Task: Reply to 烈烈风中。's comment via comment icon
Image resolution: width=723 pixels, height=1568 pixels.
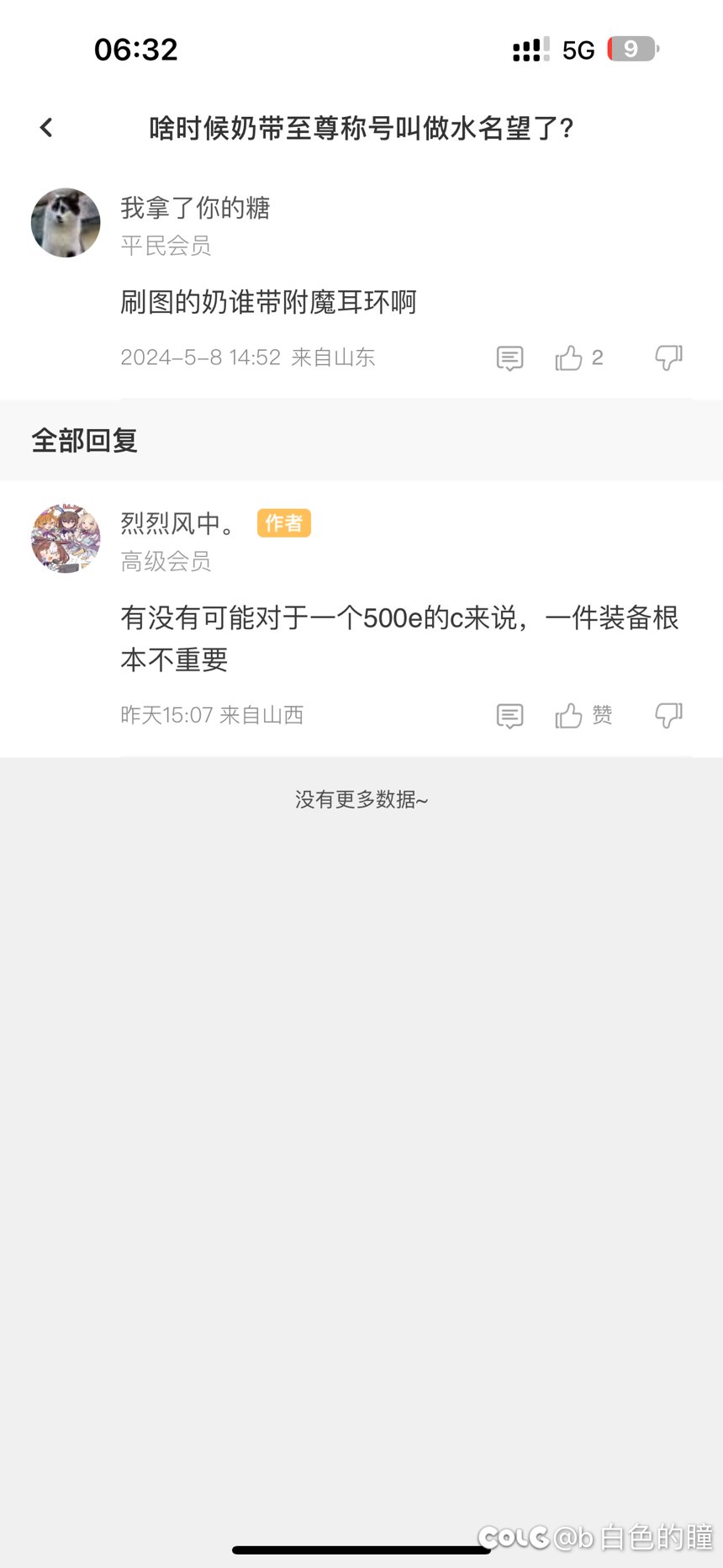Action: 509,716
